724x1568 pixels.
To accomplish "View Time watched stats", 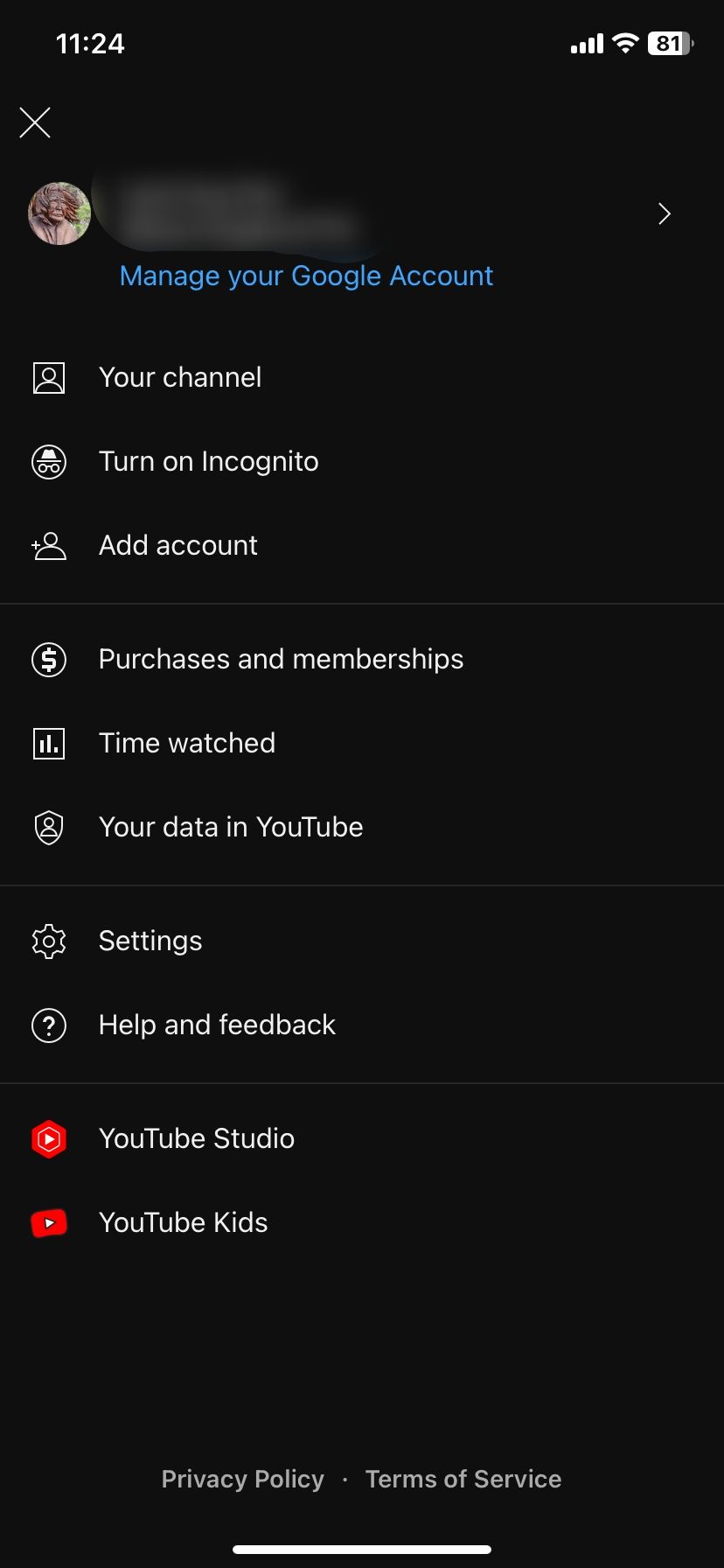I will pos(186,743).
